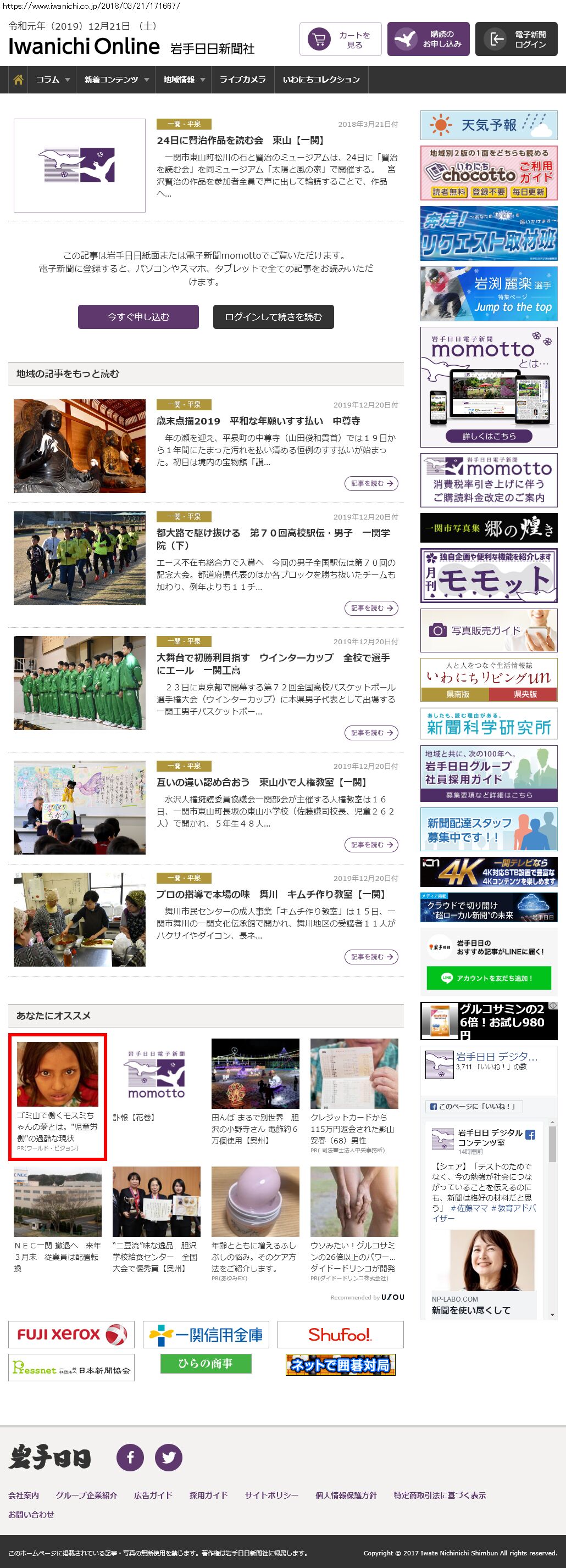566x1568 pixels.
Task: Open 写真販売ガイド banner
Action: 489,630
